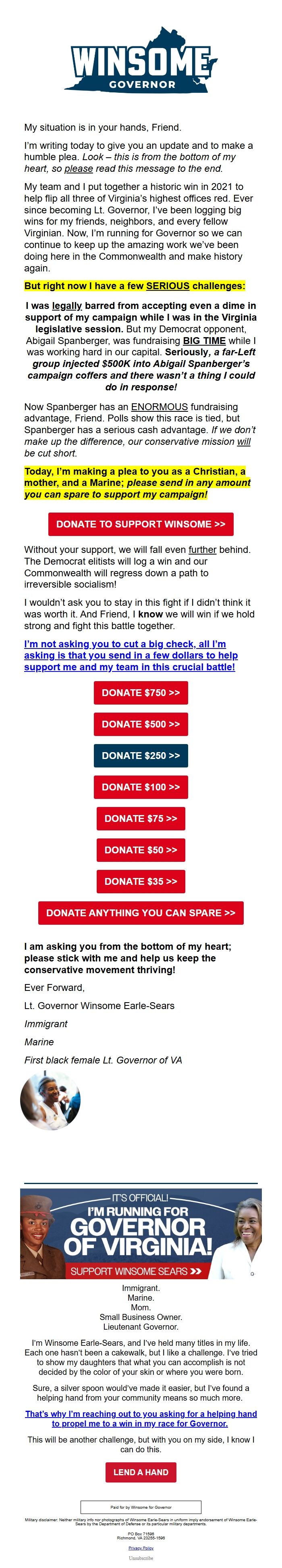
Task: Choose the DONATE $50 button
Action: [140, 850]
